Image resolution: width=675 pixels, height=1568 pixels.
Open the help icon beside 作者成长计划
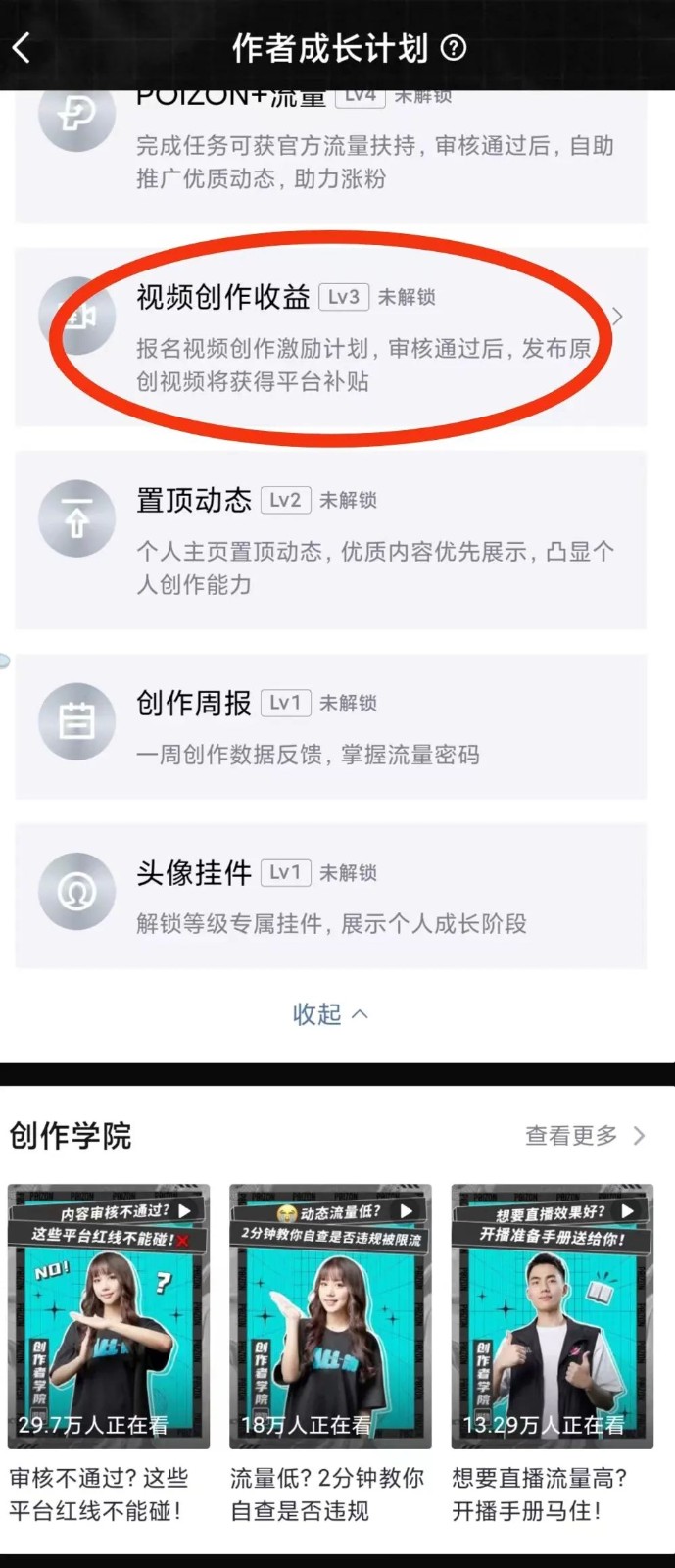pos(454,47)
